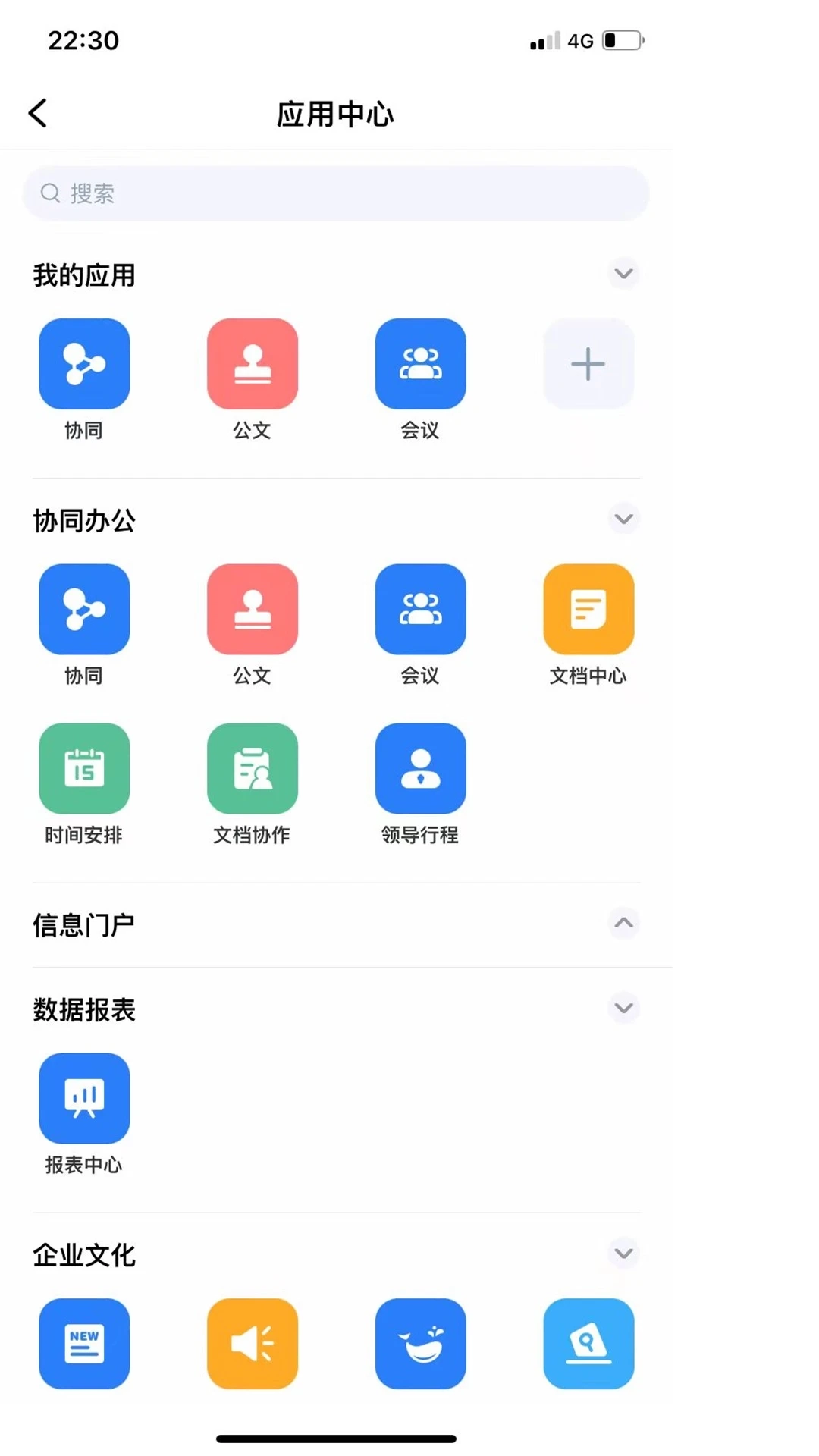Expand the 信息门户 section
This screenshot has width=819, height=1456.
[x=624, y=924]
